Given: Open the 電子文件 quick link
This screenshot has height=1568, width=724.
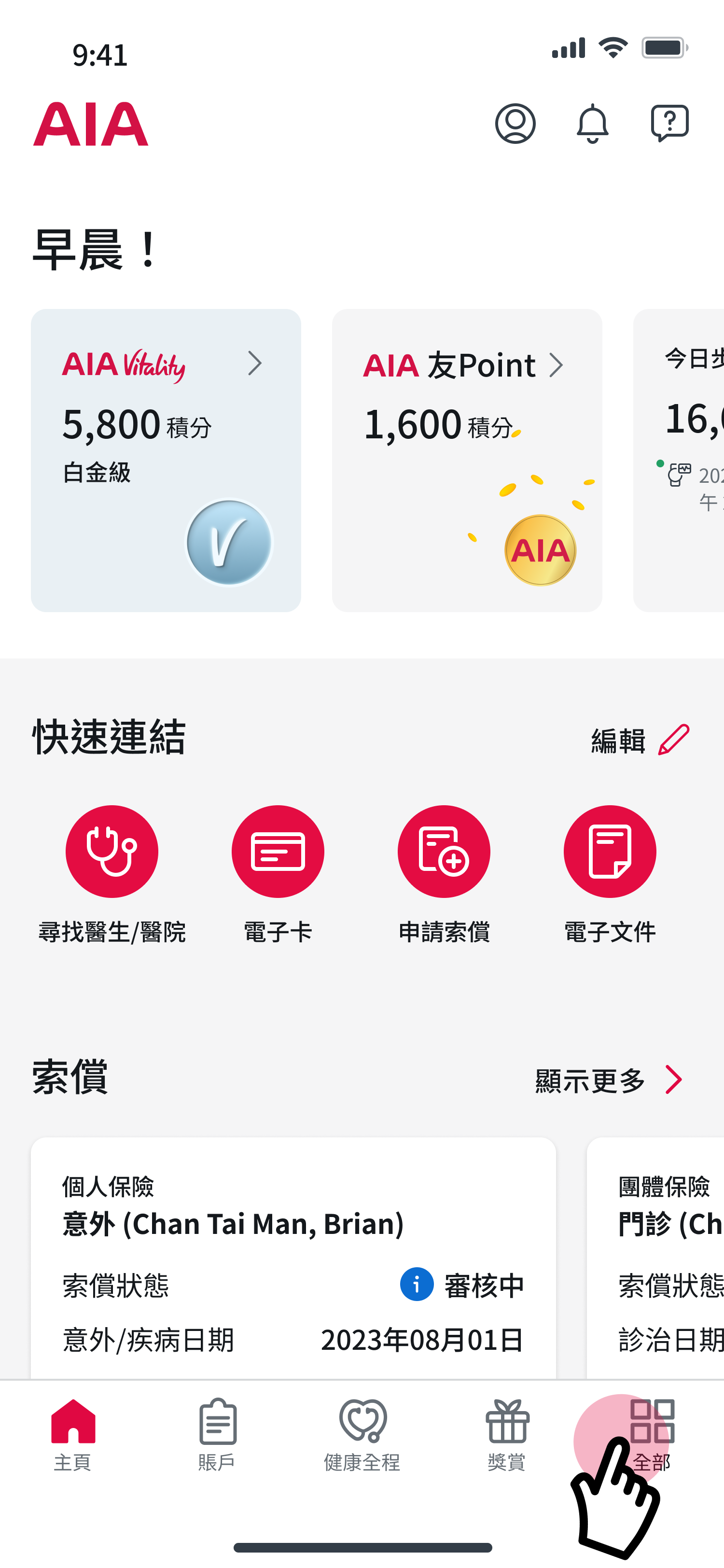Looking at the screenshot, I should [610, 852].
